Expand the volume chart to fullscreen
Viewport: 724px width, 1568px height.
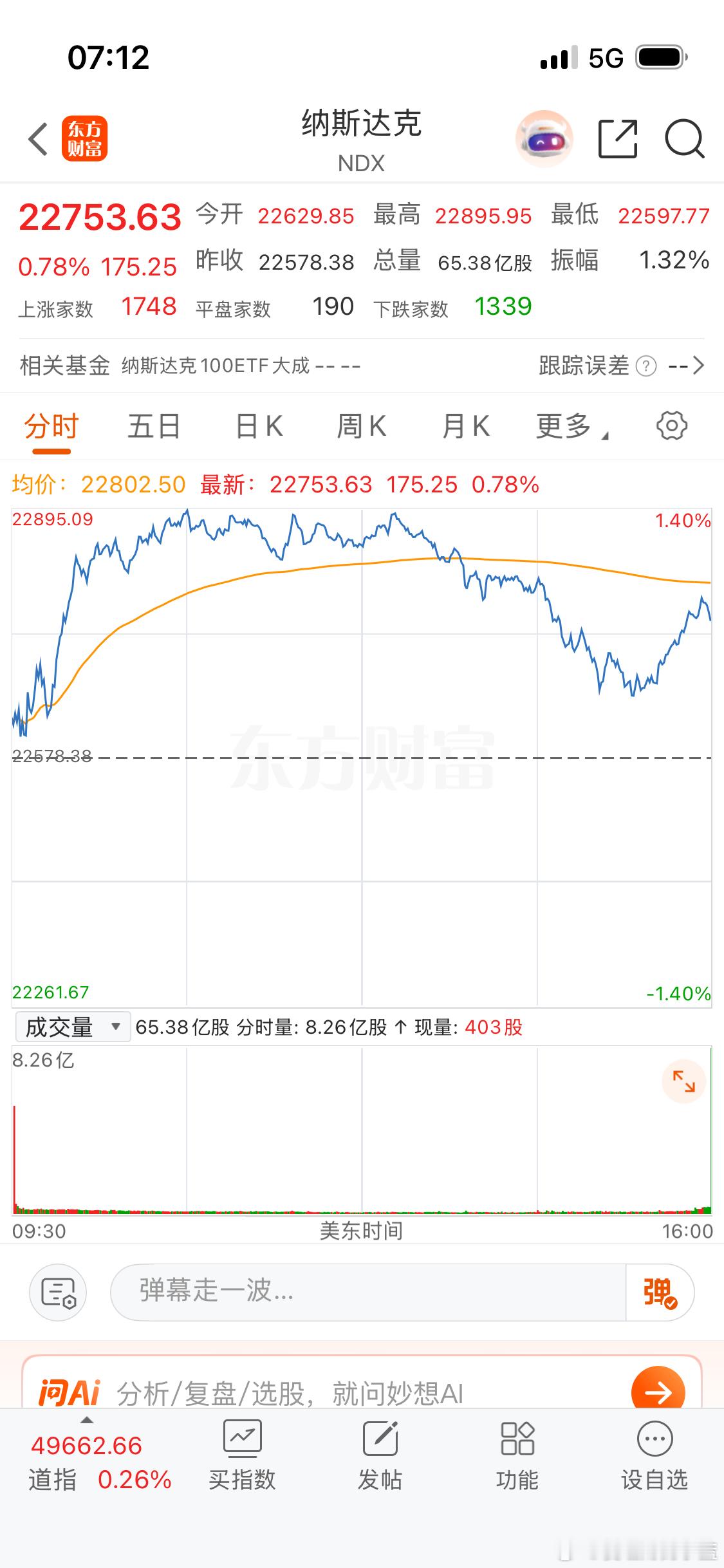pyautogui.click(x=684, y=1081)
